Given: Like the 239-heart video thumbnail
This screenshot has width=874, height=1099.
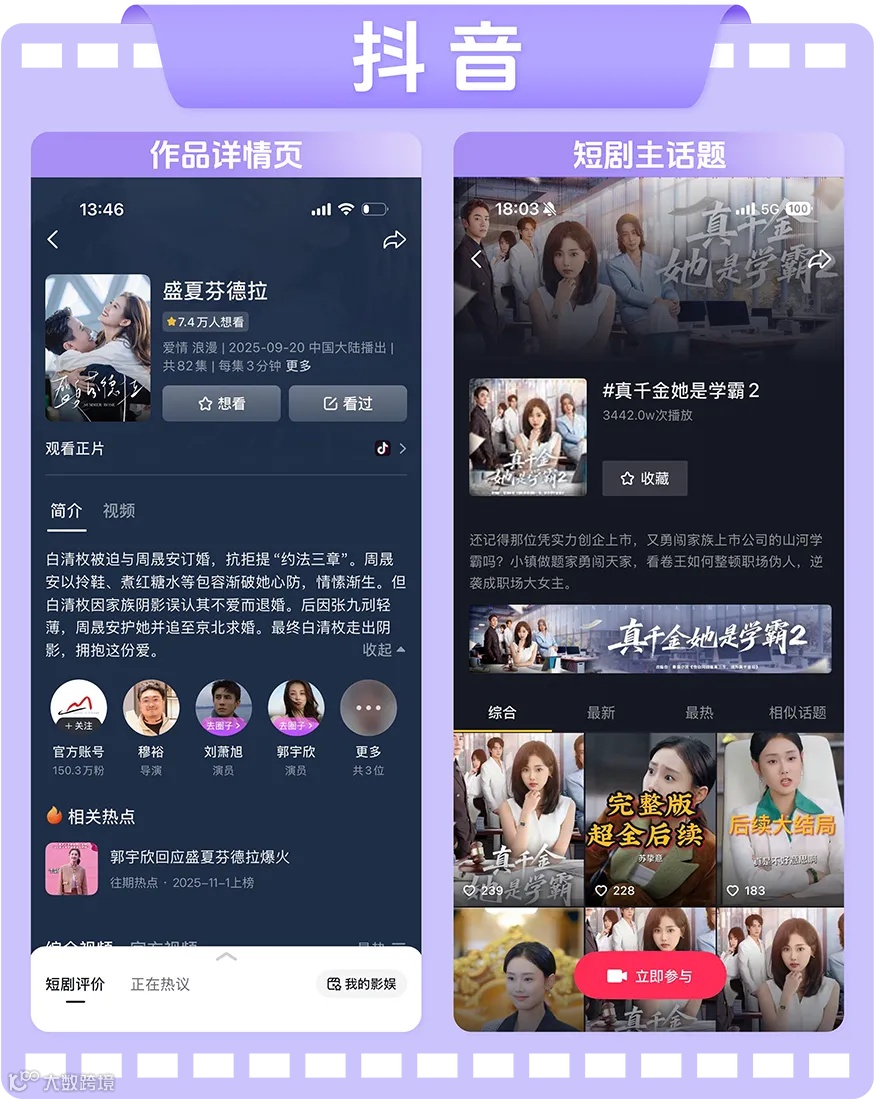Looking at the screenshot, I should point(472,890).
